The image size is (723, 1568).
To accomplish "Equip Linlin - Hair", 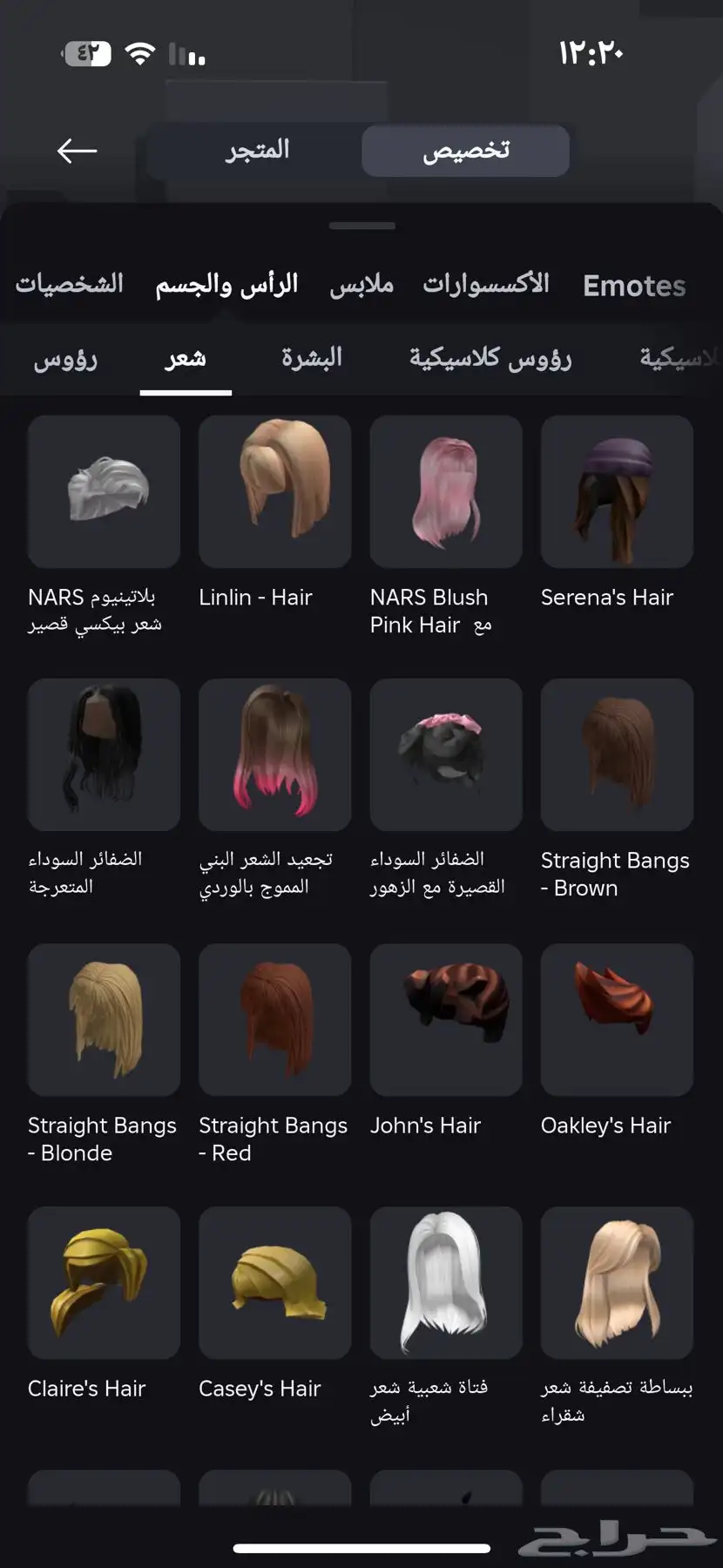I will (274, 492).
